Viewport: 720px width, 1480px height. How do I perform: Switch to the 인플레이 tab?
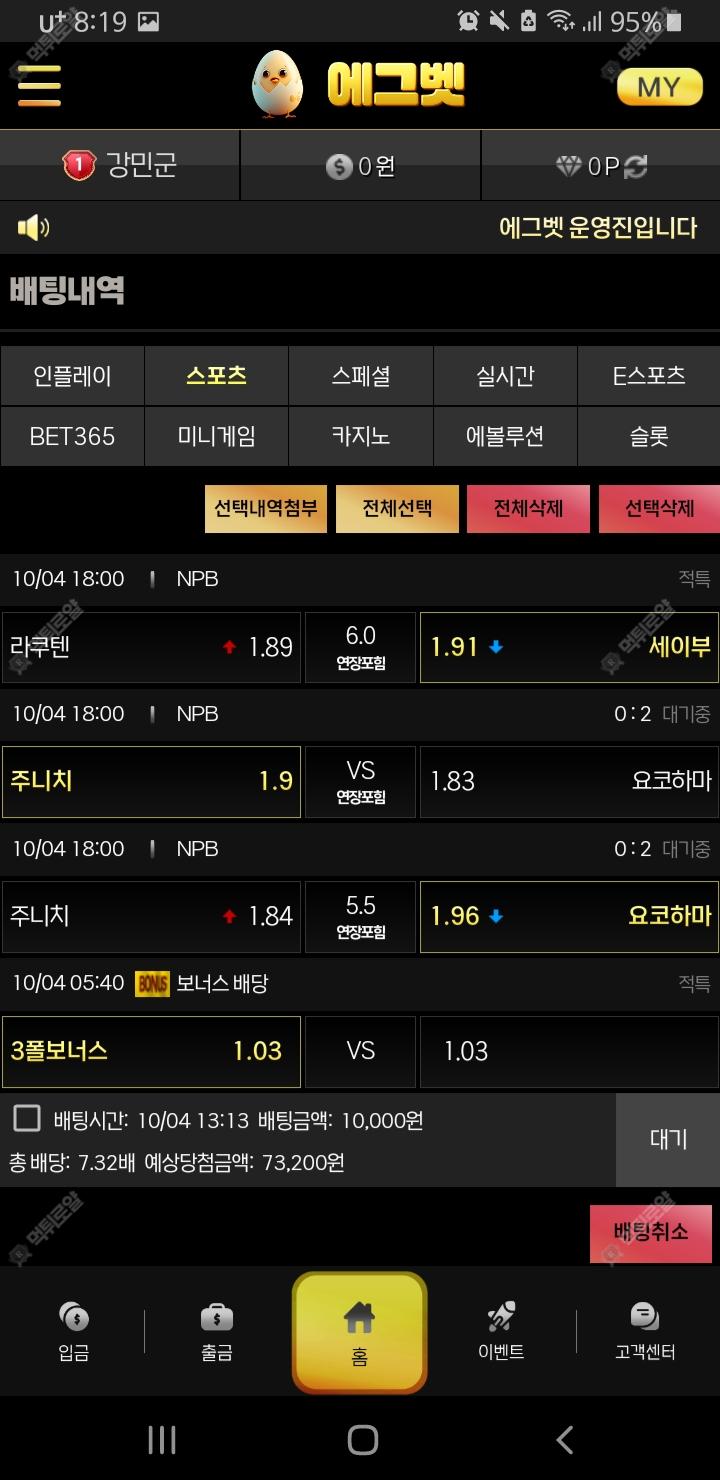[72, 376]
